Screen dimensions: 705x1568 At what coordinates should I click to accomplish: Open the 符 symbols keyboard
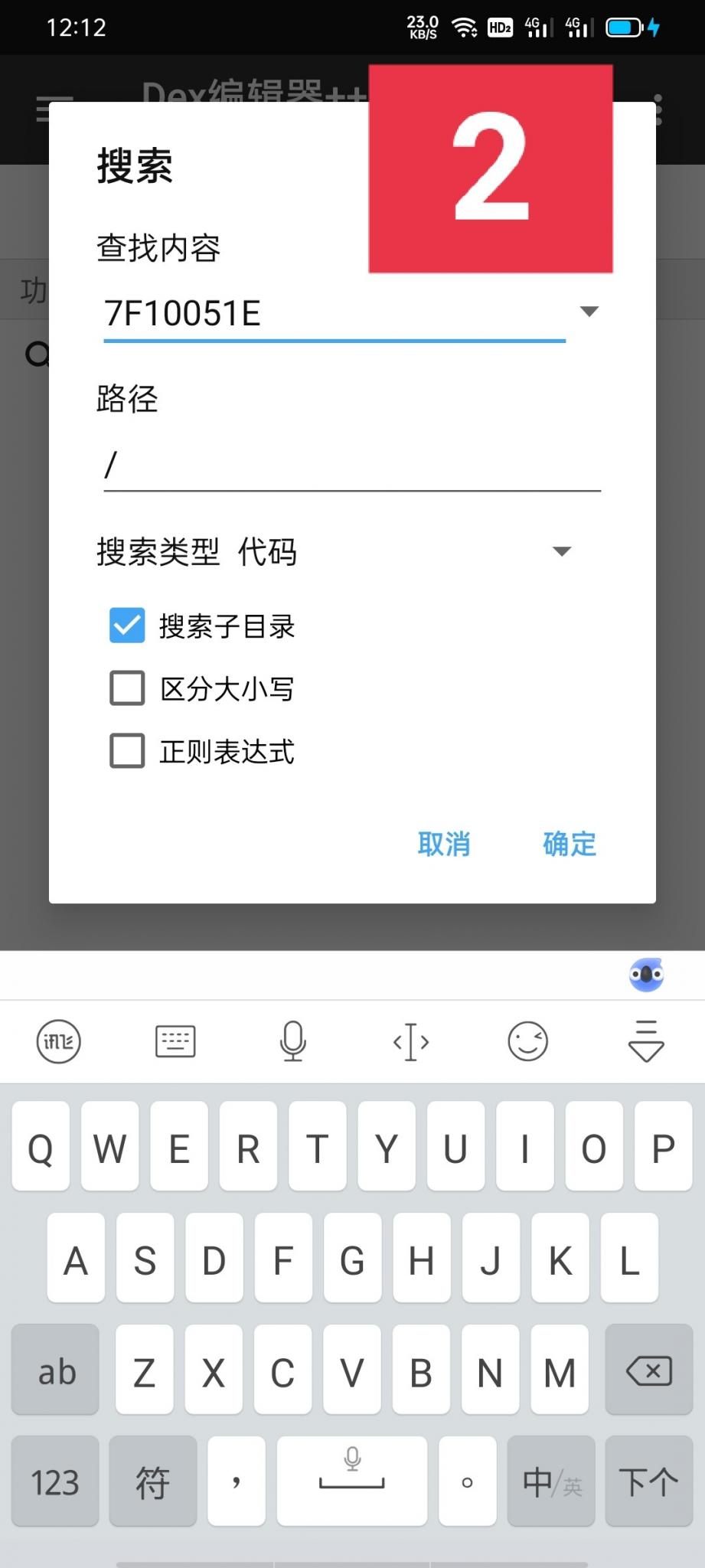point(152,1481)
